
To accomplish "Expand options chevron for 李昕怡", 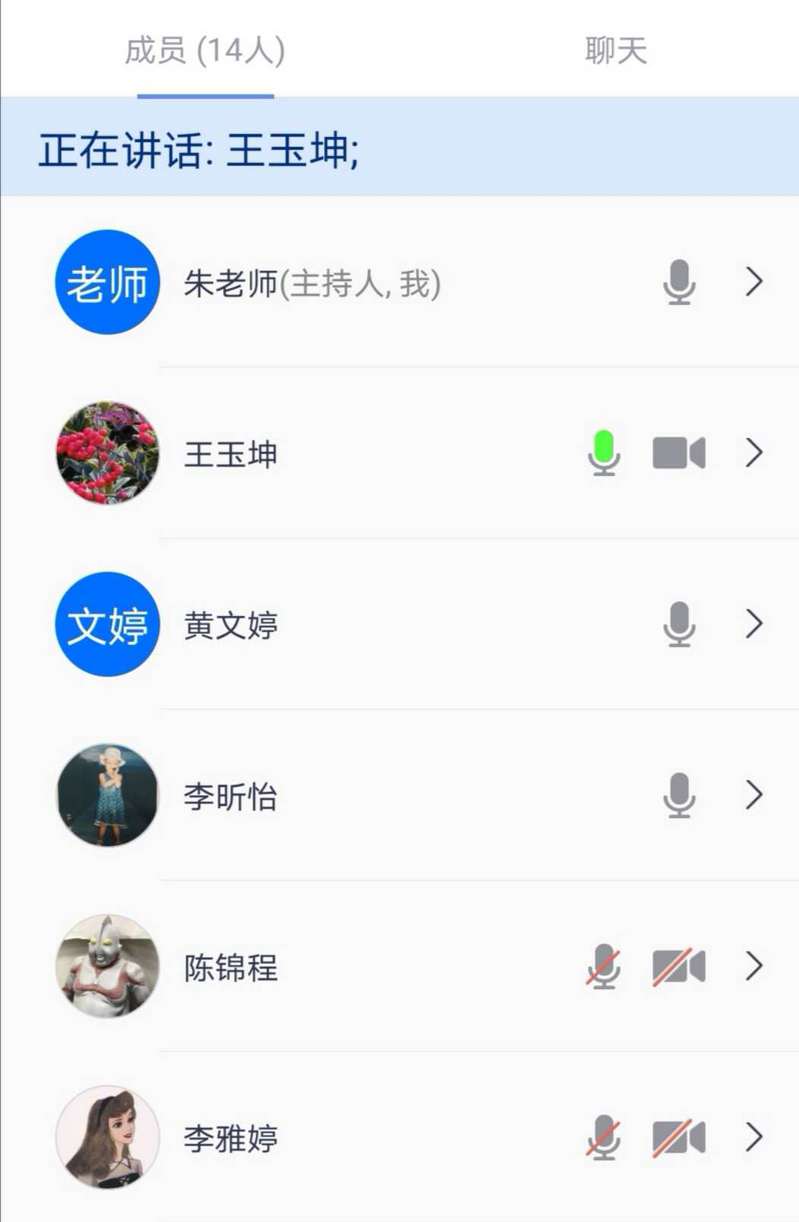I will point(755,795).
